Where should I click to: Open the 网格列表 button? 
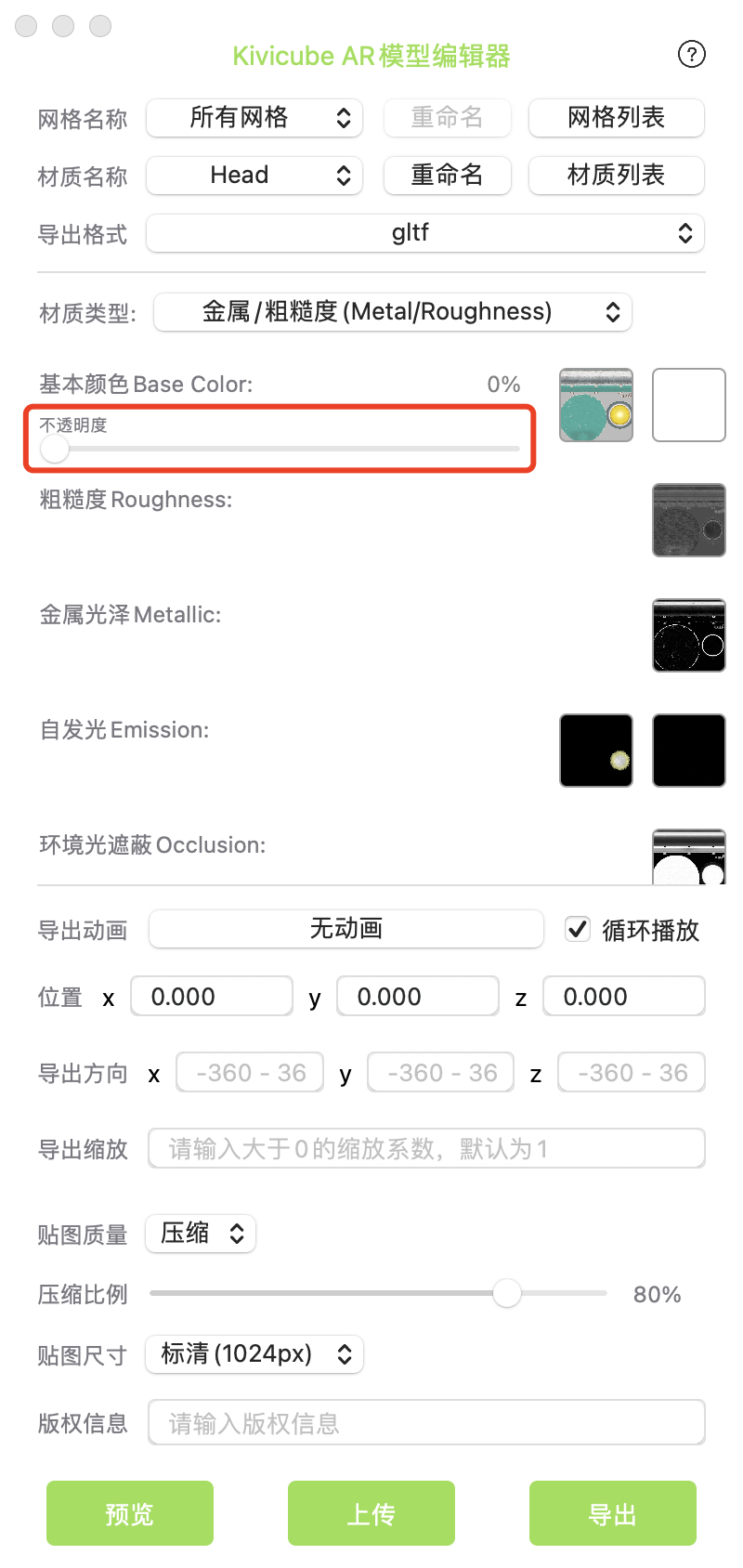click(616, 118)
